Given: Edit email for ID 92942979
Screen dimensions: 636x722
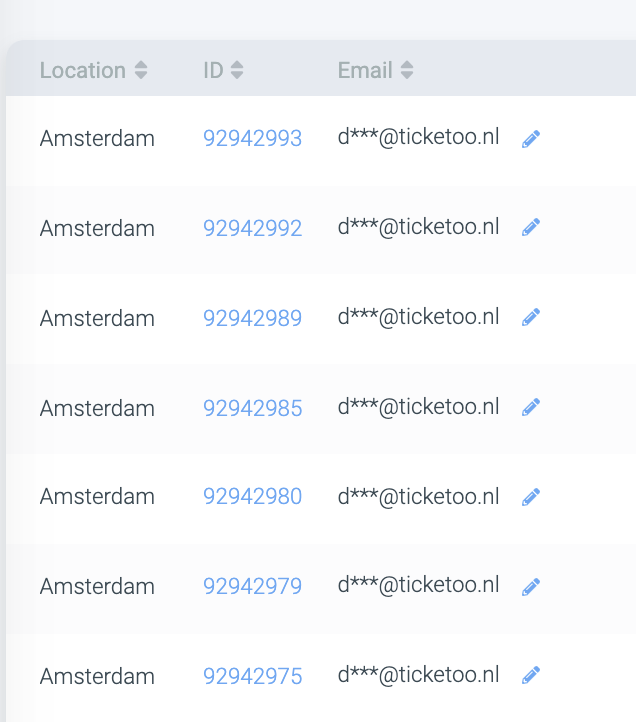Looking at the screenshot, I should (531, 585).
